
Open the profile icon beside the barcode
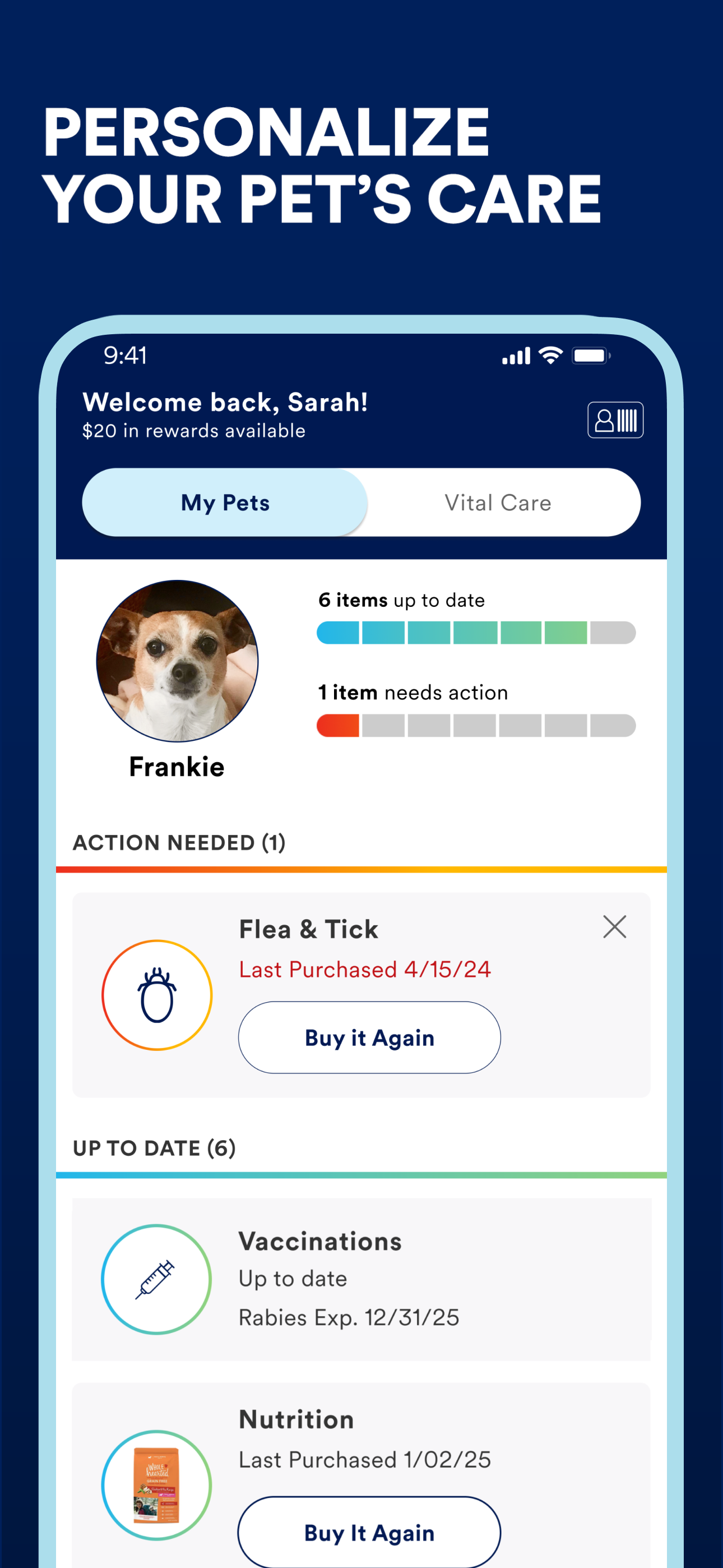(604, 418)
